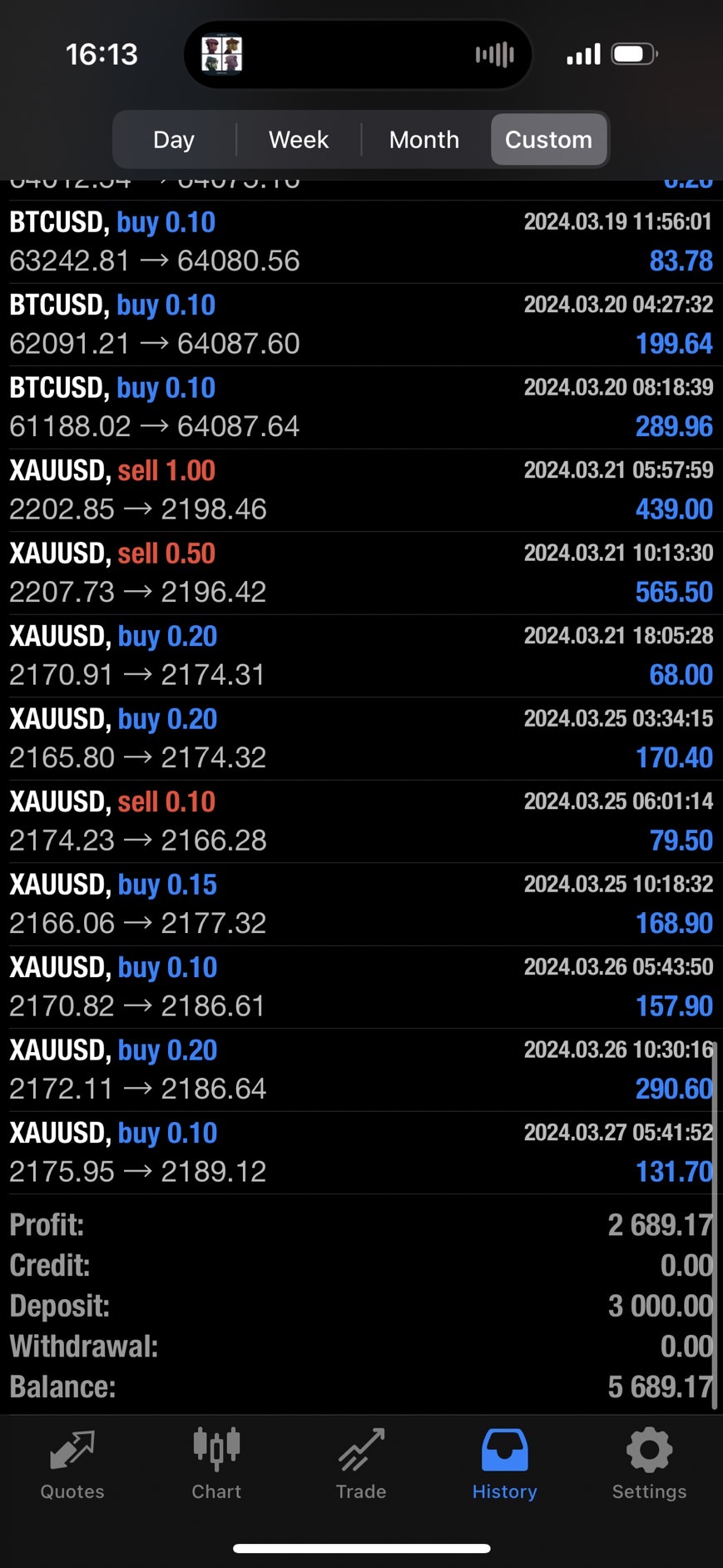
Task: View the XAUUSD trade with 290.60 profit
Action: coord(361,1069)
